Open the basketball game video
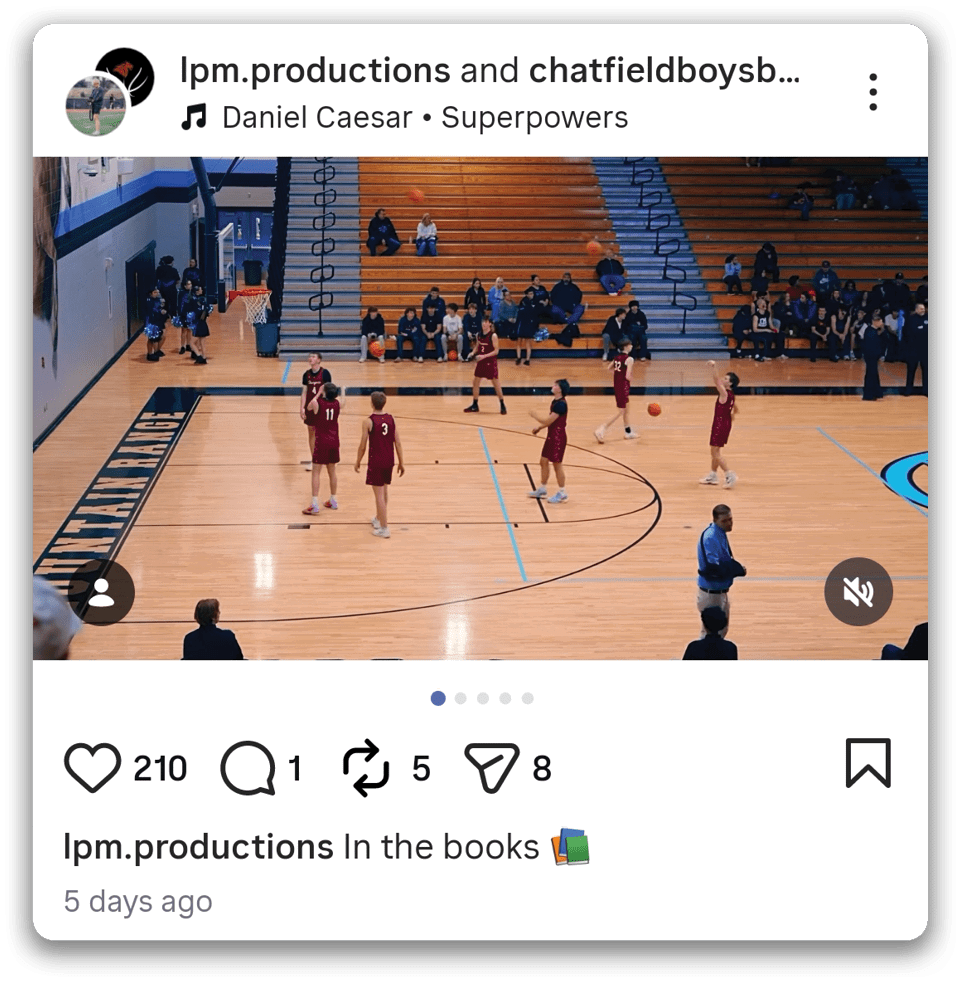This screenshot has width=961, height=982. (480, 408)
